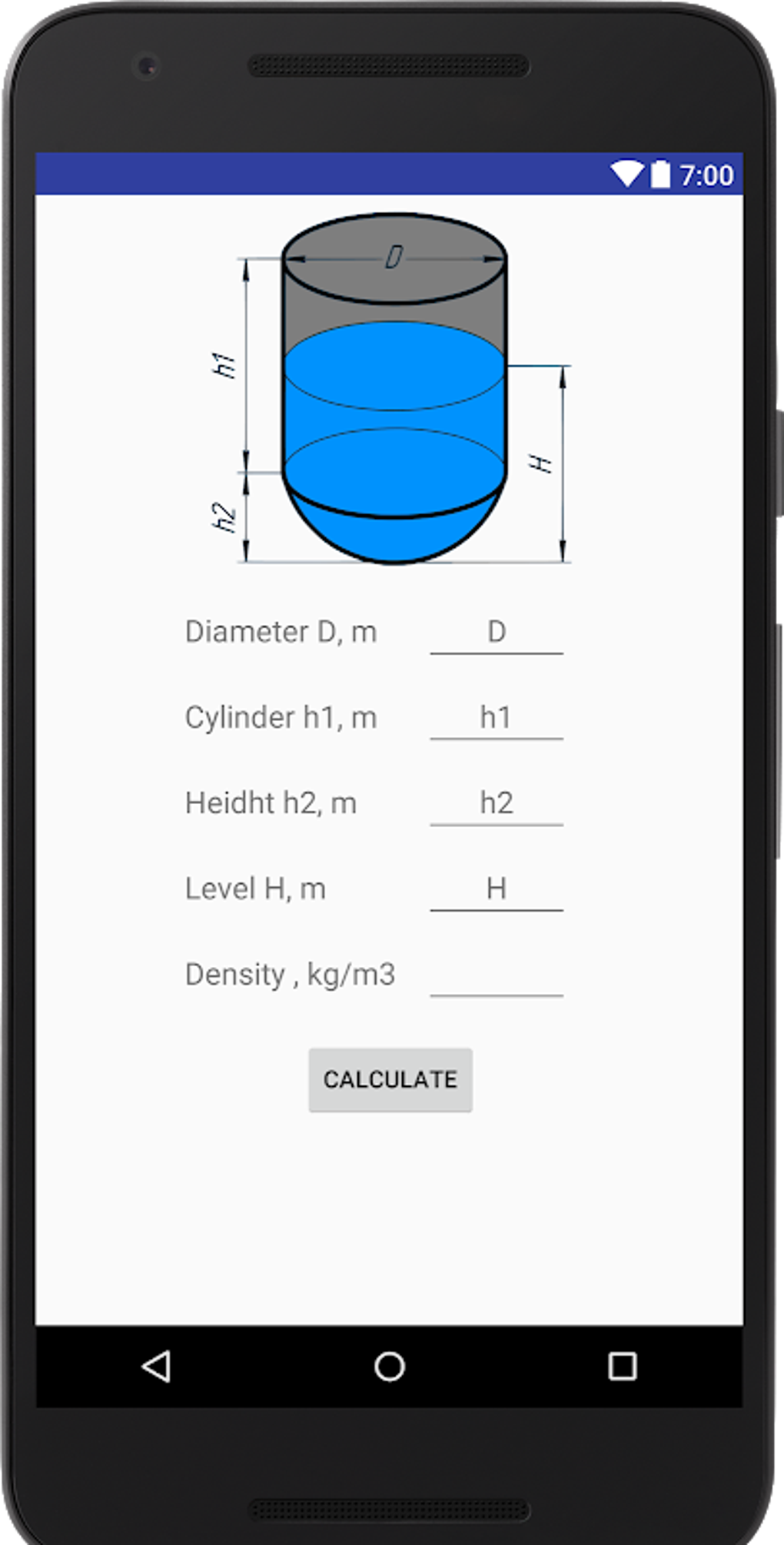Tap the Diameter D input field

point(497,633)
